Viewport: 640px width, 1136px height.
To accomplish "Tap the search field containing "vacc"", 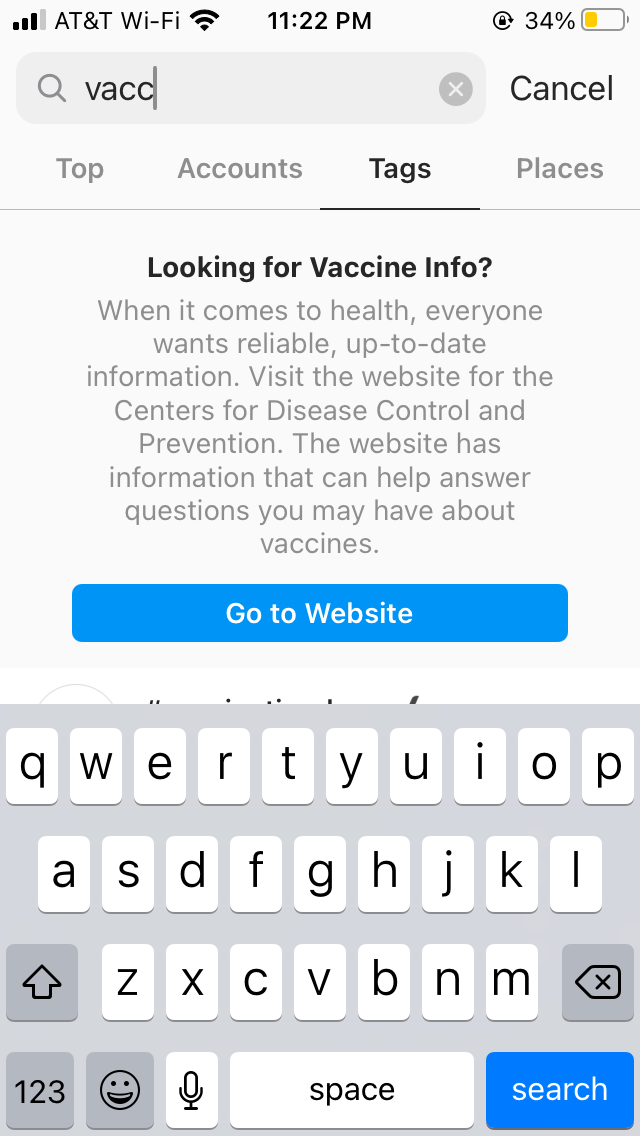I will click(251, 88).
